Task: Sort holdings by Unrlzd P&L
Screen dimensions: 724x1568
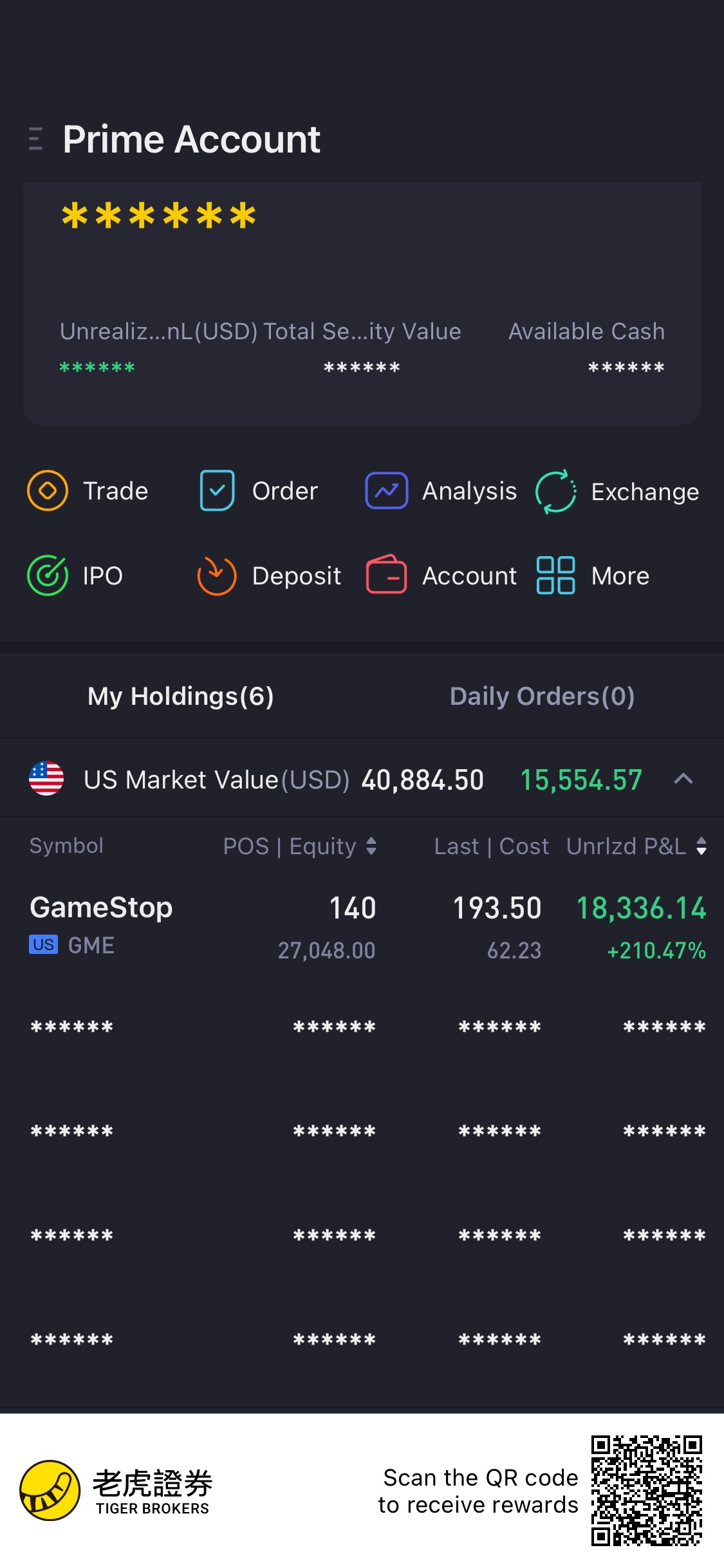Action: tap(636, 846)
